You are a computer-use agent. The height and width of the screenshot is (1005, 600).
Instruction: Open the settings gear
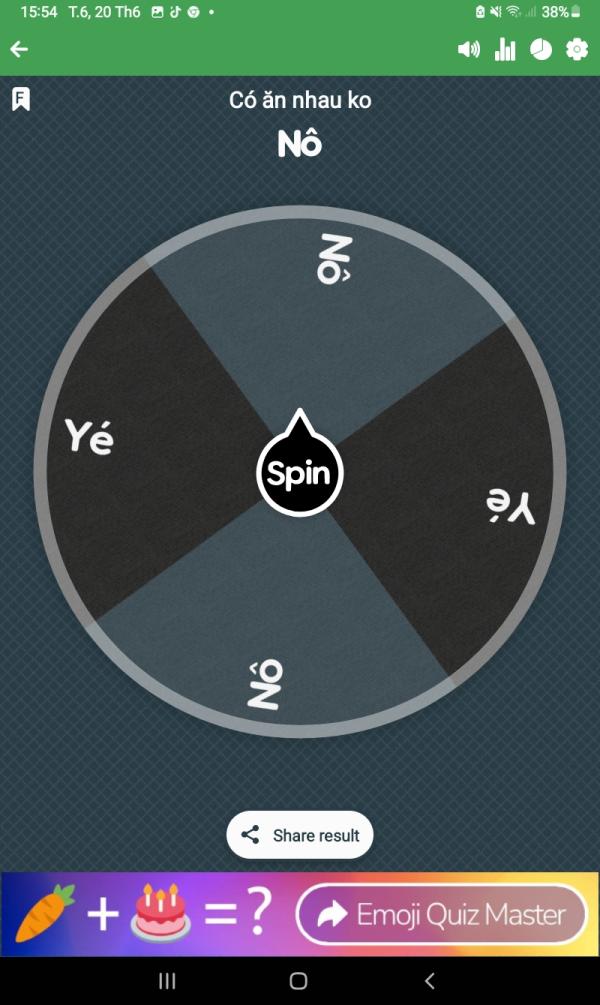coord(577,49)
